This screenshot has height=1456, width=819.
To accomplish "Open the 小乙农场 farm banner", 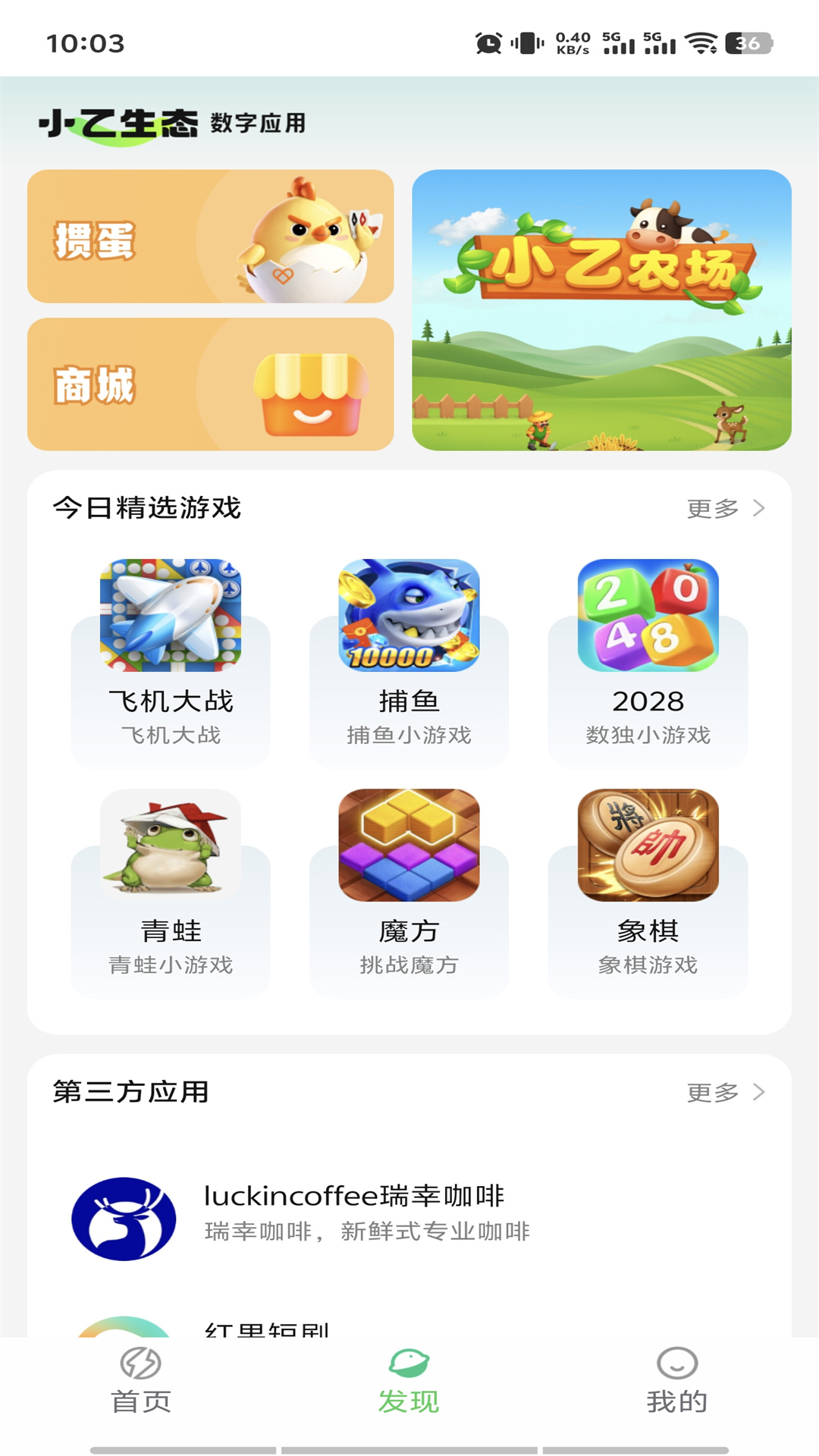I will click(x=603, y=311).
